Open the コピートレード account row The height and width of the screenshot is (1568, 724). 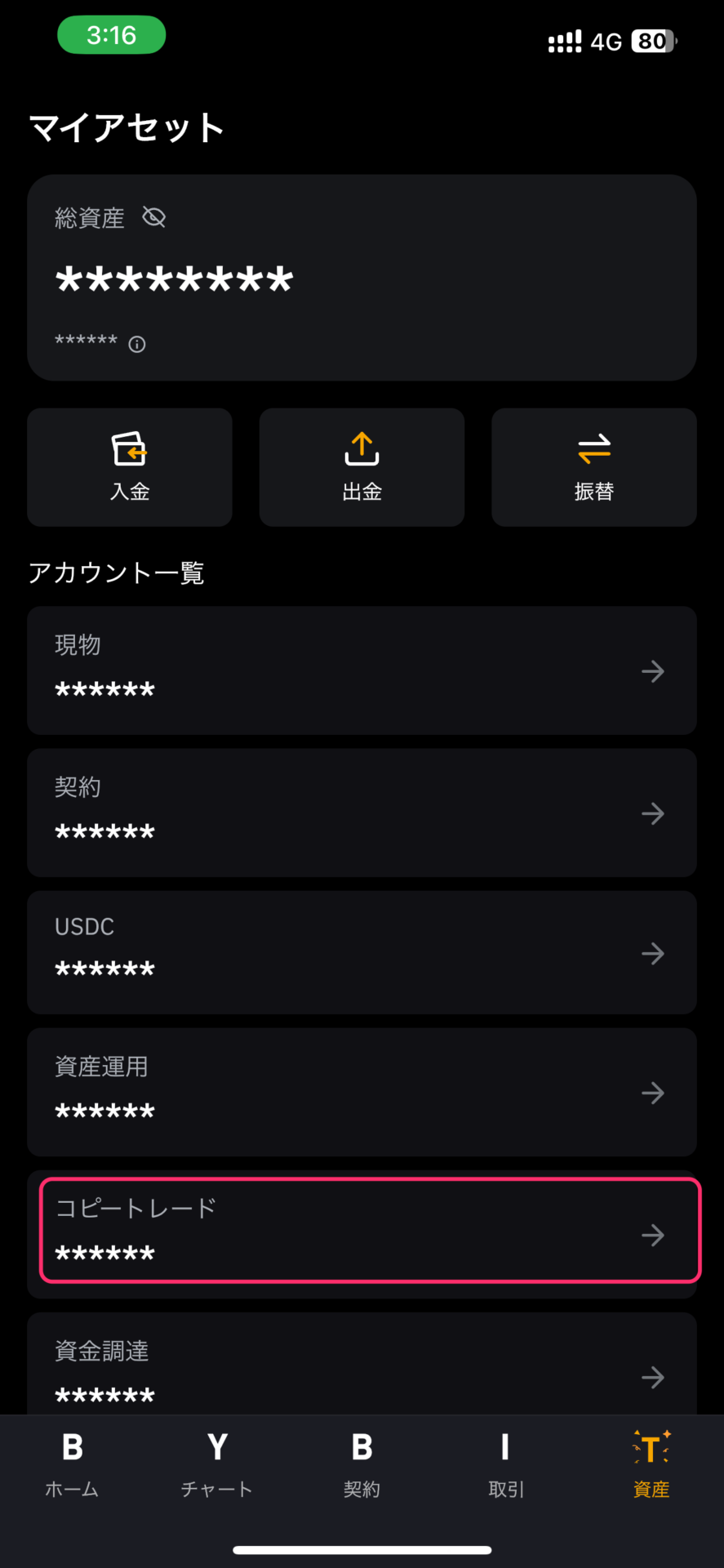[x=370, y=1231]
